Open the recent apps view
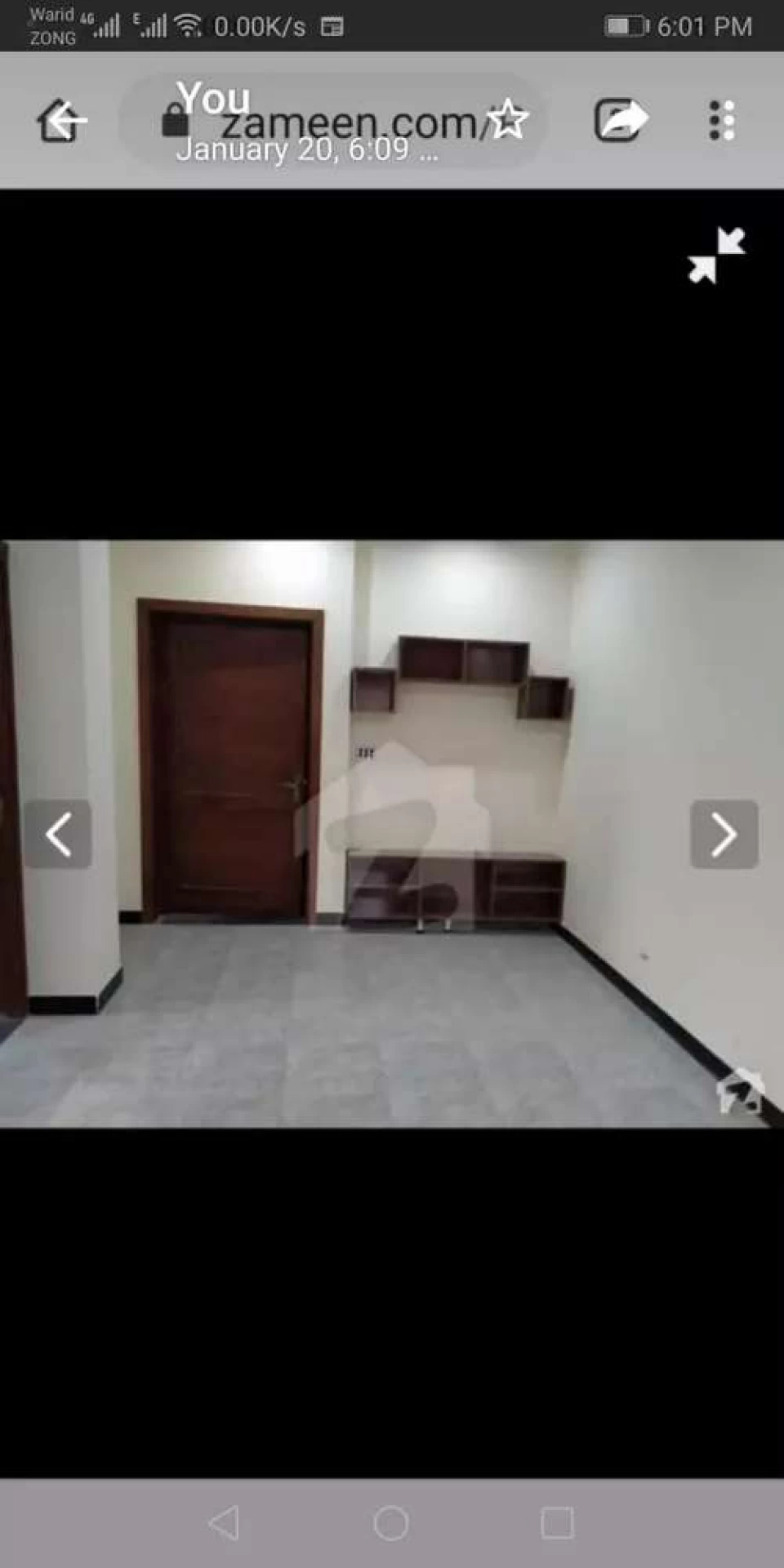784x1568 pixels. [x=557, y=1523]
